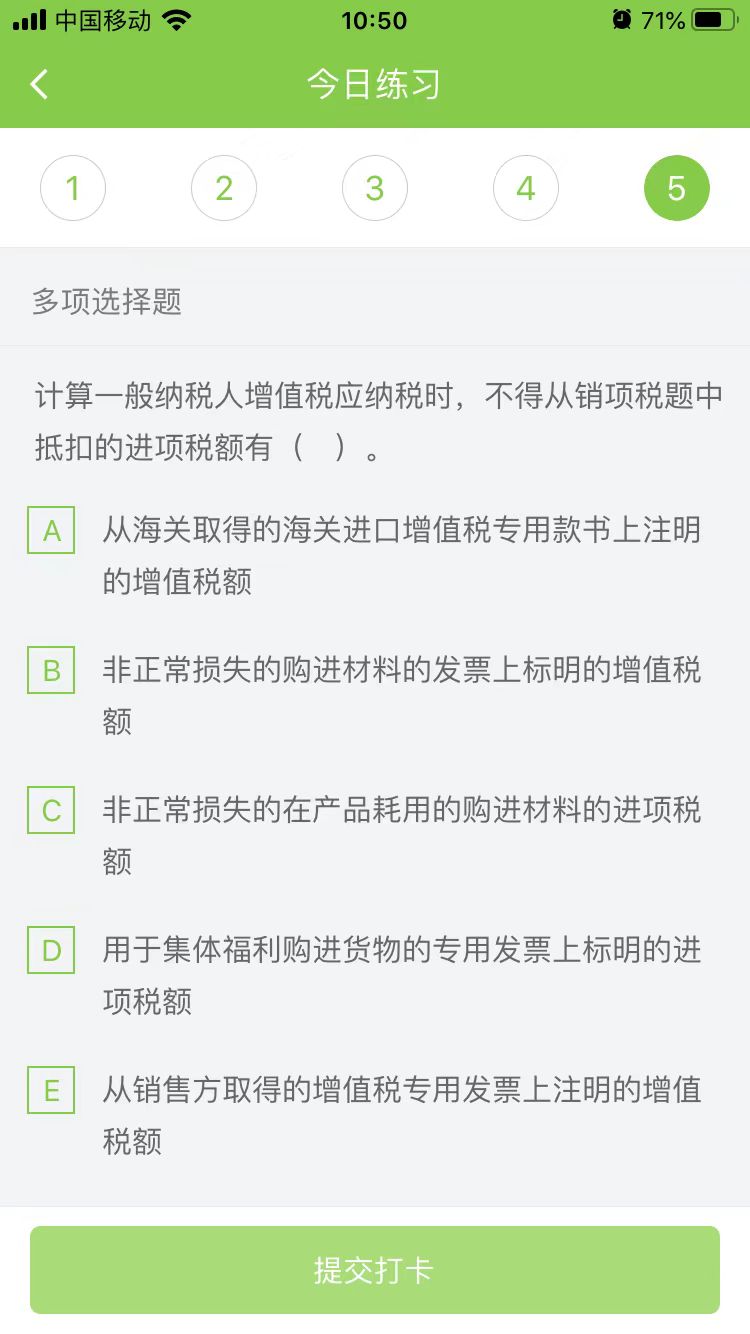Check option D 用于集体福利购进货物
The width and height of the screenshot is (750, 1334).
pos(52,951)
